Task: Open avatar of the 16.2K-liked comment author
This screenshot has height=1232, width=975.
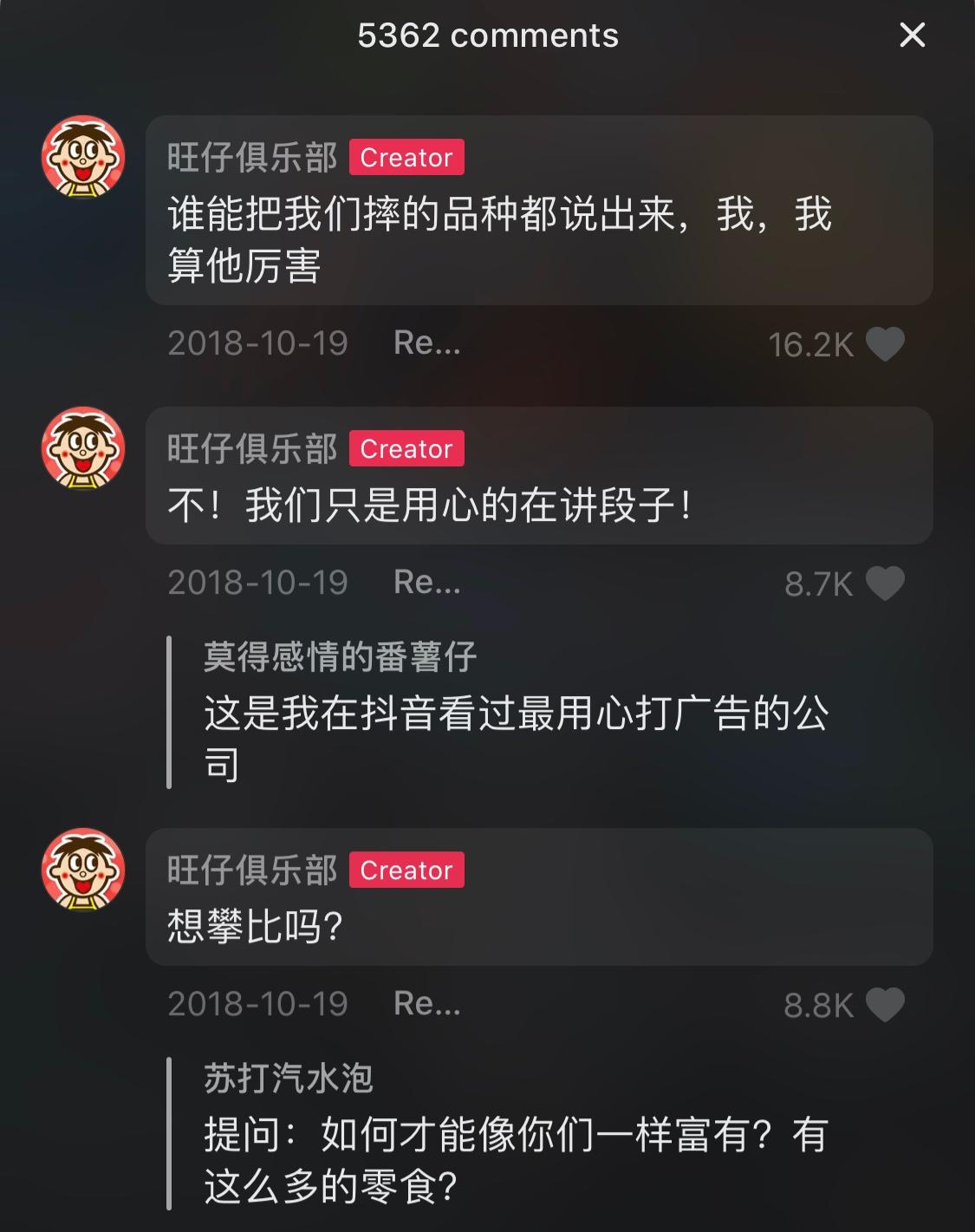Action: (x=83, y=157)
